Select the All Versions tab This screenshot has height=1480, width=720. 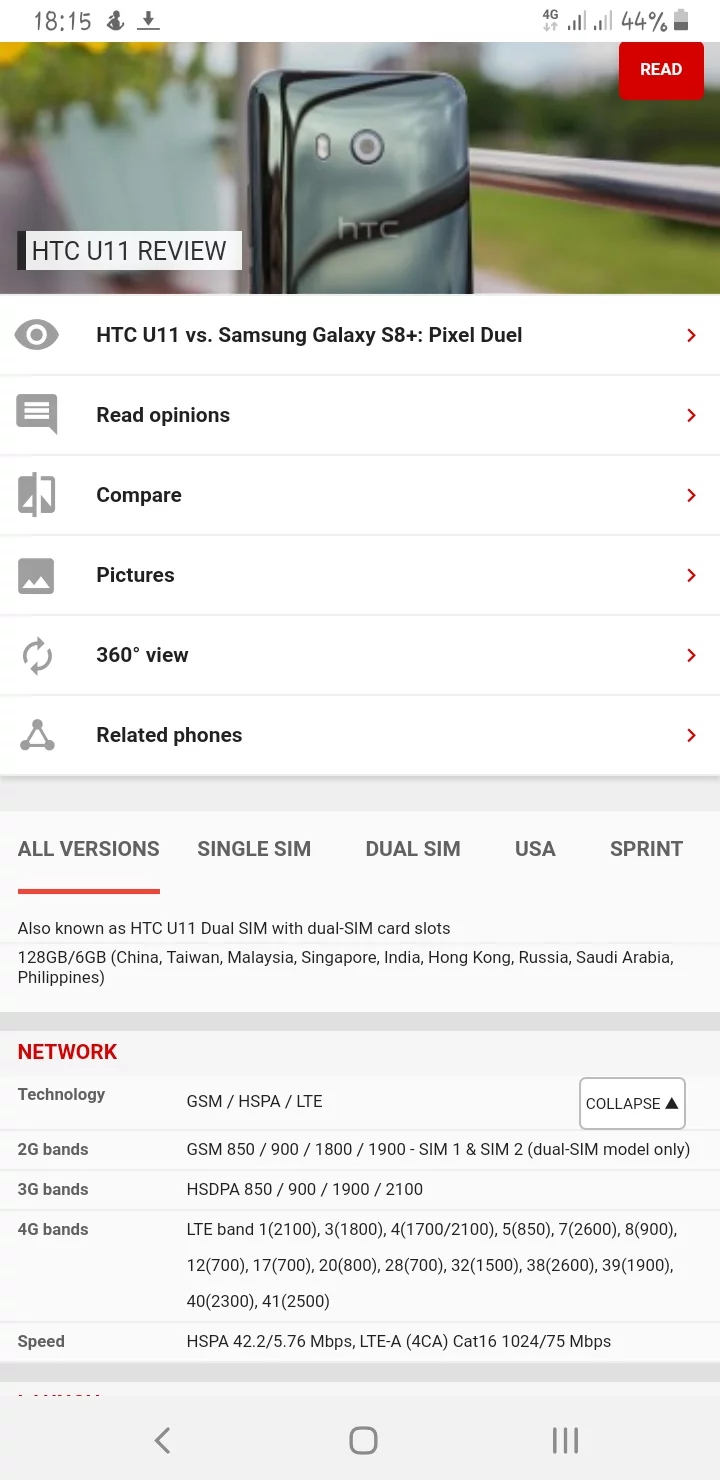pos(89,849)
